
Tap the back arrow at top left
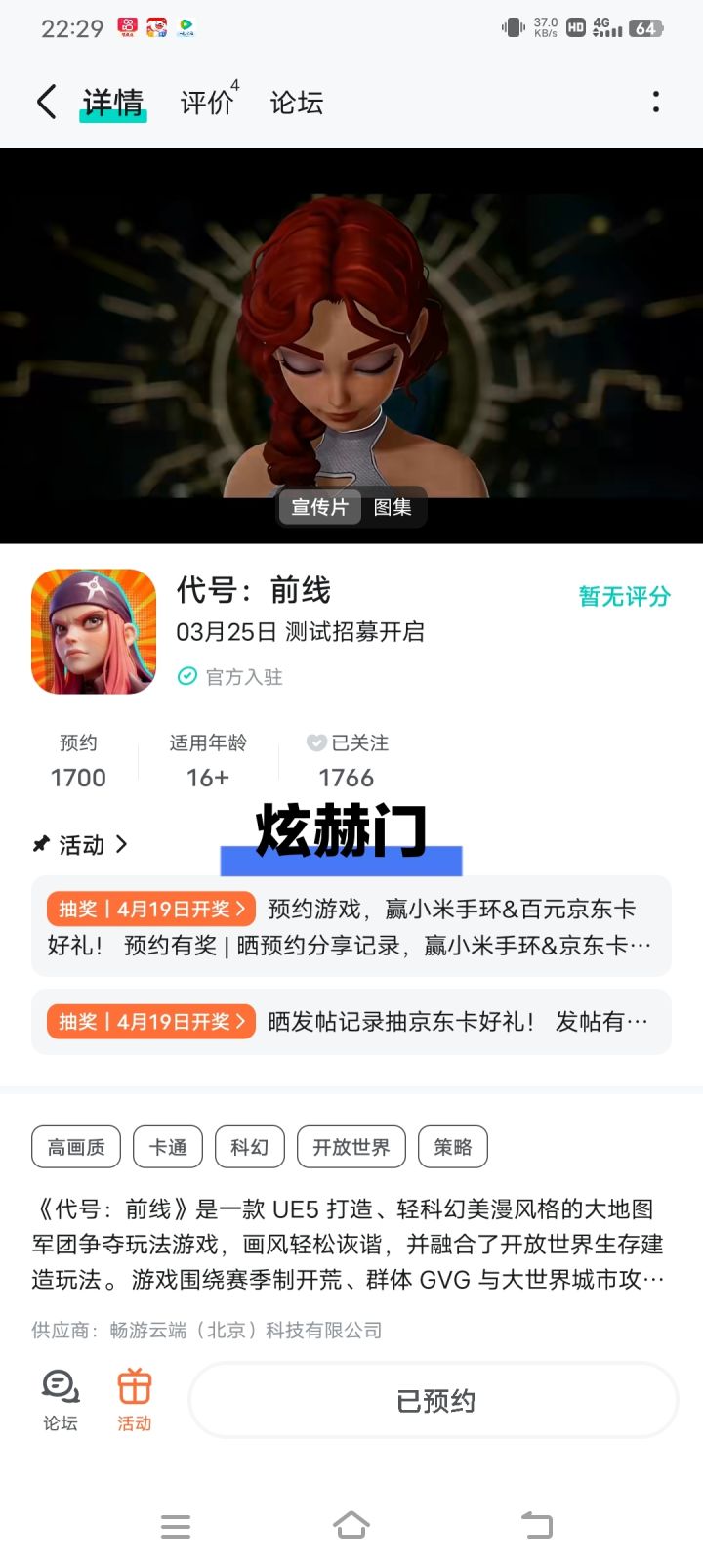45,101
